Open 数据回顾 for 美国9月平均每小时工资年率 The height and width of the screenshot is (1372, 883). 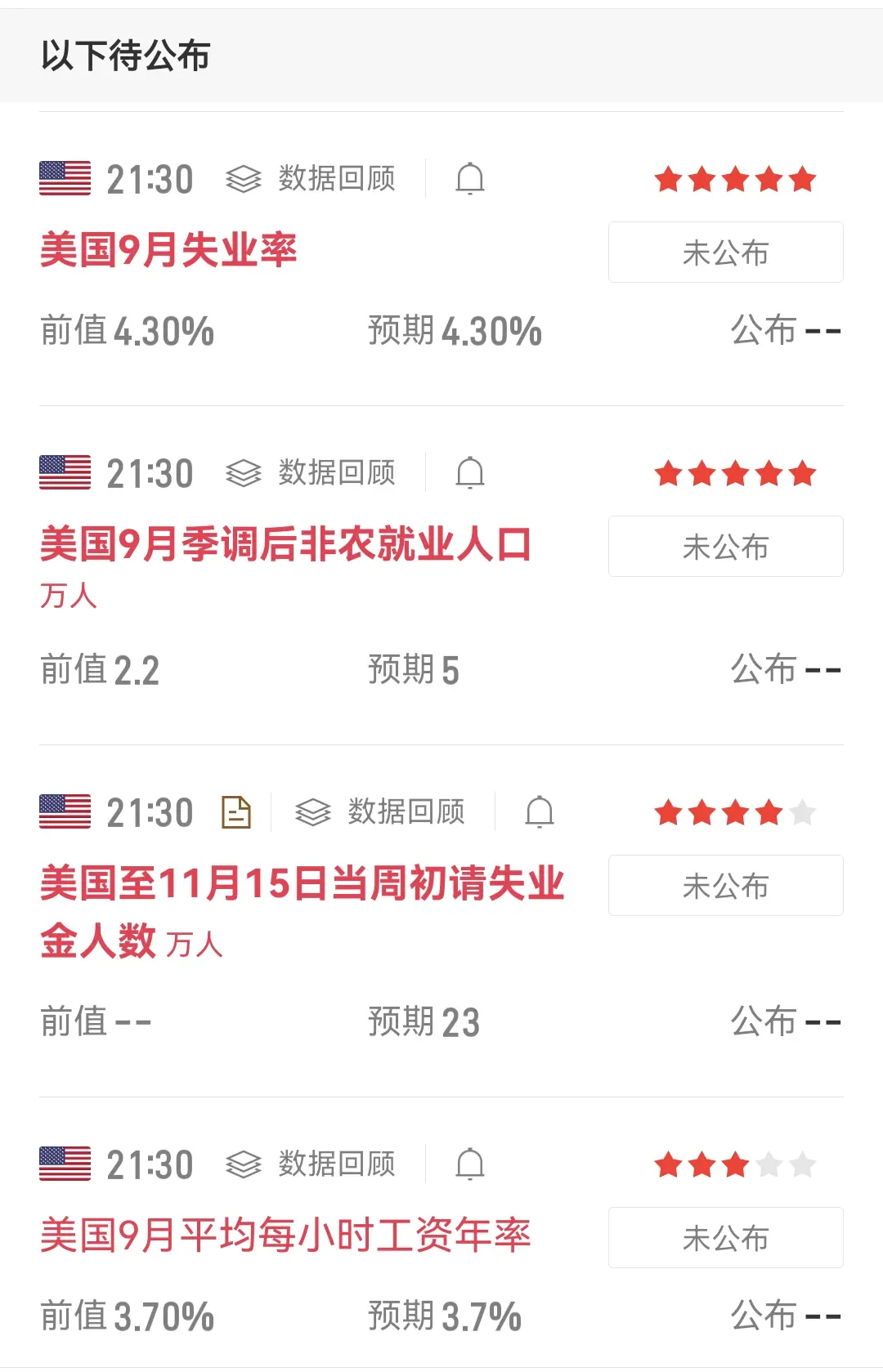[x=312, y=1164]
